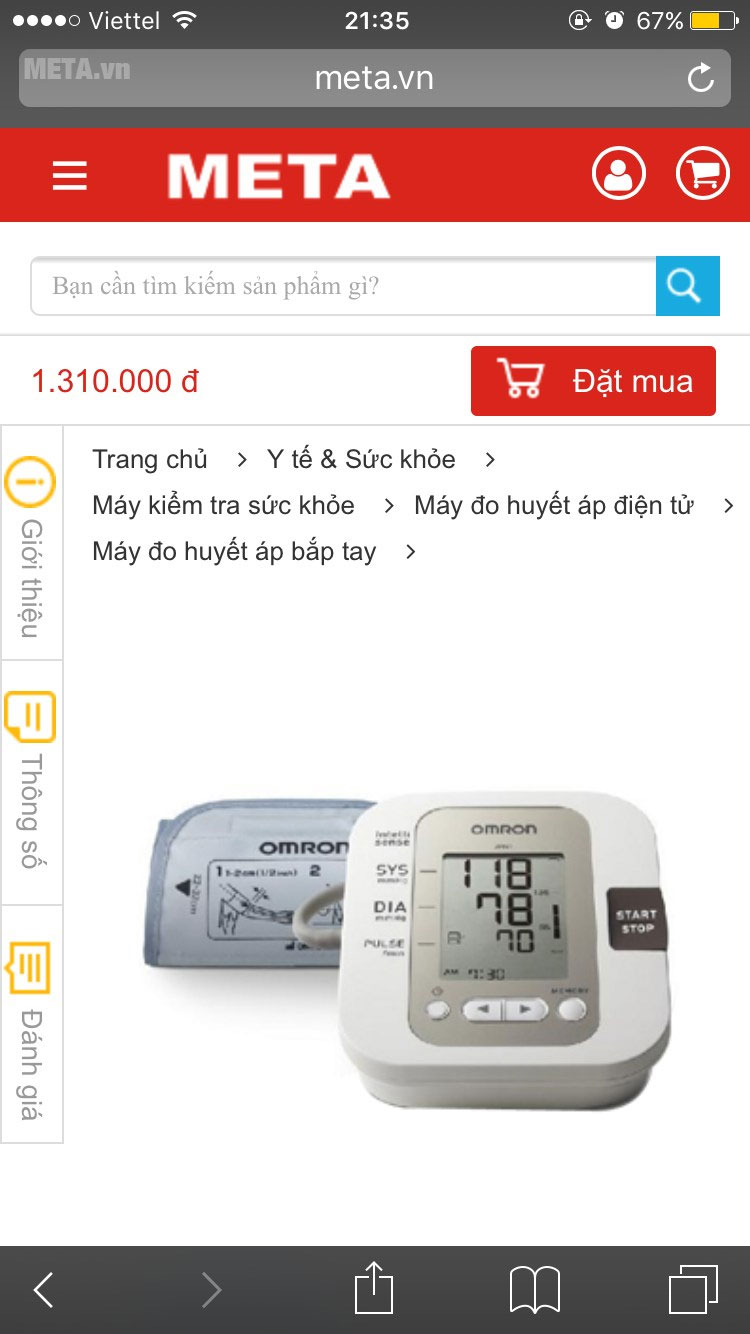This screenshot has width=750, height=1334.
Task: Reload the meta.vn page
Action: (701, 78)
